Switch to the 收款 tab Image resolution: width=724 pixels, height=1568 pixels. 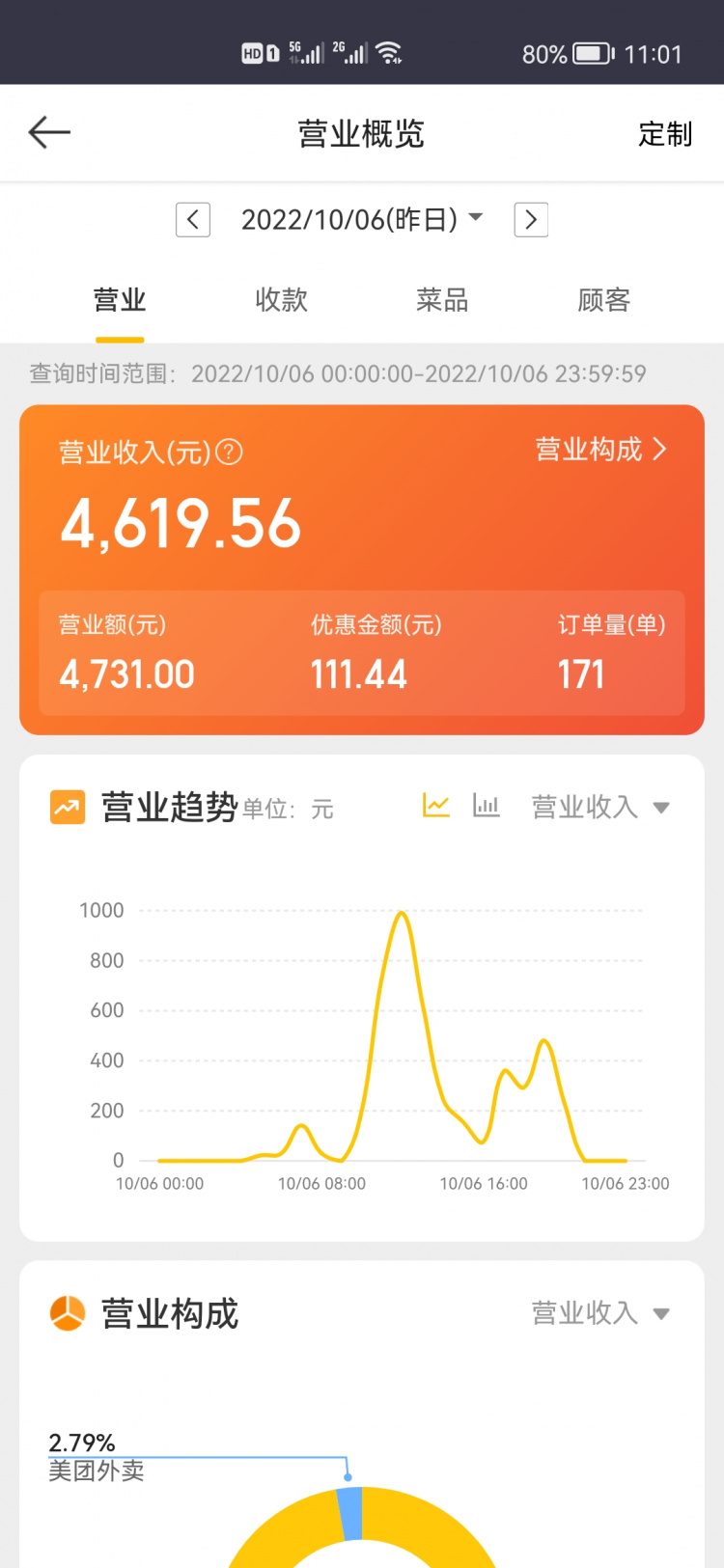[x=281, y=300]
